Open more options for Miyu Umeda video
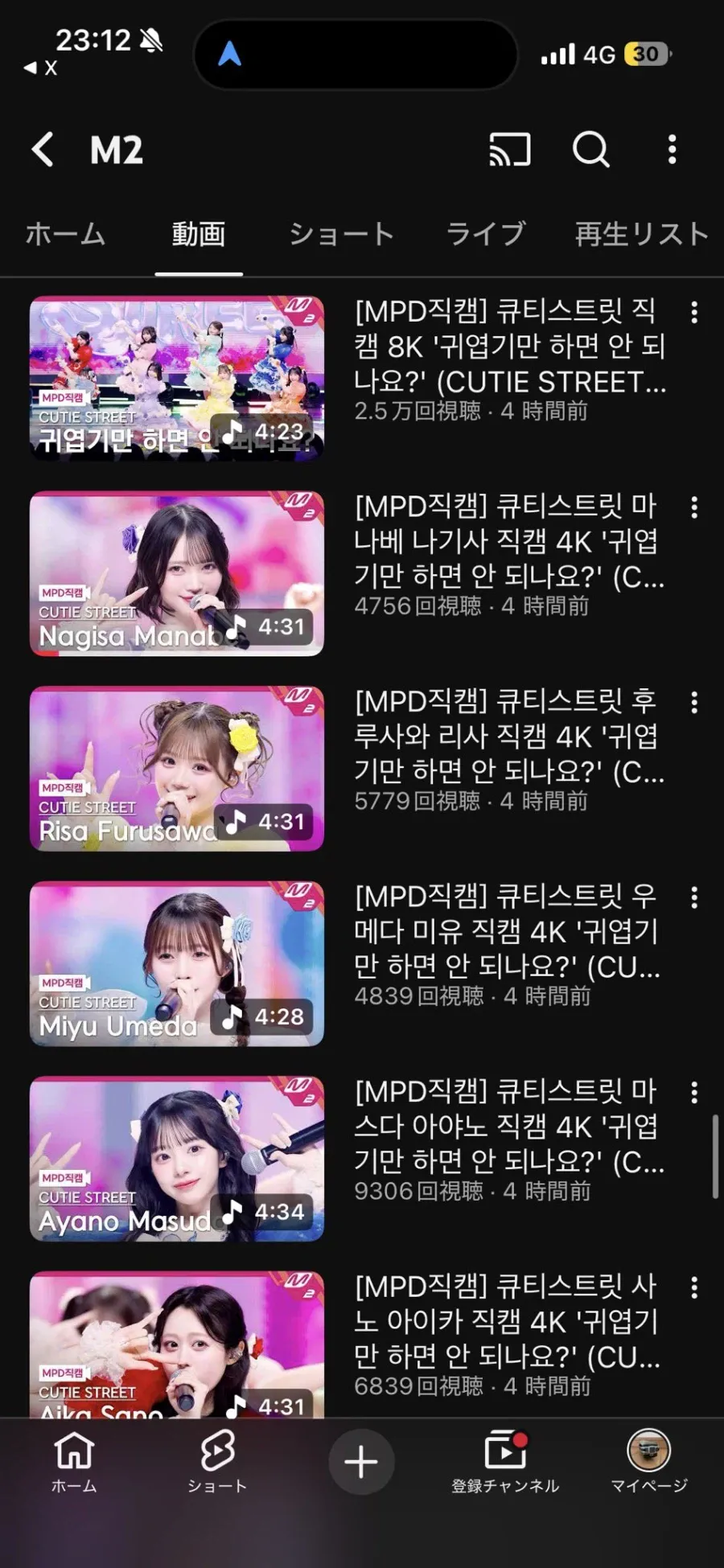Image resolution: width=724 pixels, height=1568 pixels. (x=694, y=897)
